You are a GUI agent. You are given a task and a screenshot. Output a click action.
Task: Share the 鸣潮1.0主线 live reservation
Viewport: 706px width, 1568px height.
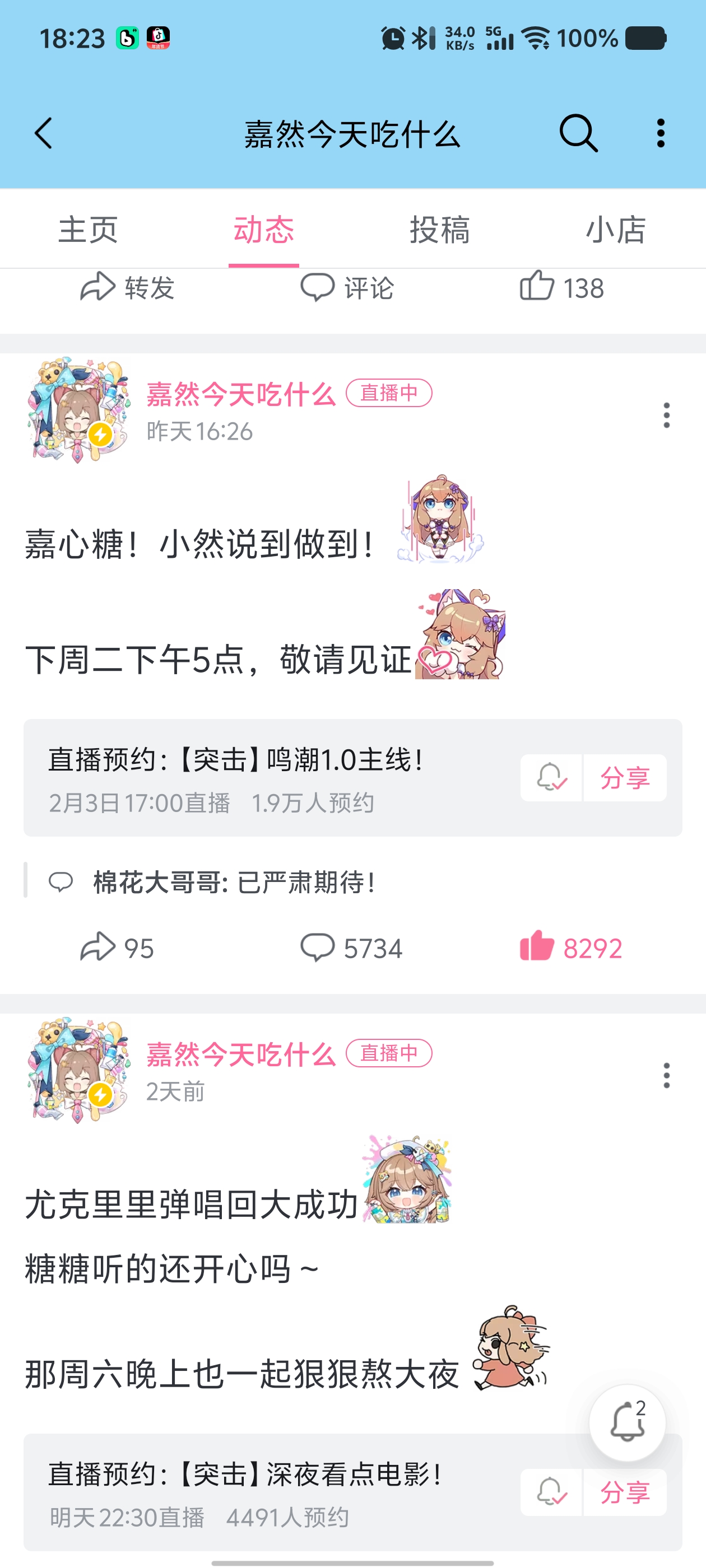click(x=624, y=778)
